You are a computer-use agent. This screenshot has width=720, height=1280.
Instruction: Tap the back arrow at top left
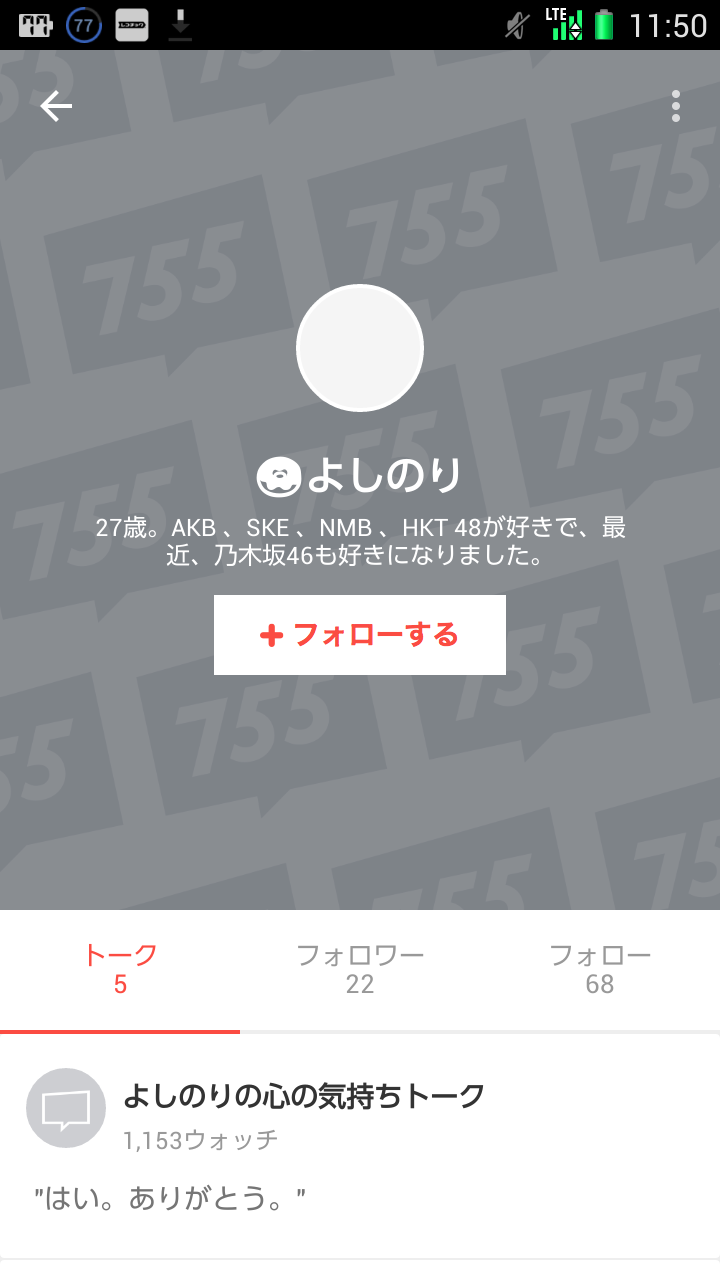click(x=54, y=107)
